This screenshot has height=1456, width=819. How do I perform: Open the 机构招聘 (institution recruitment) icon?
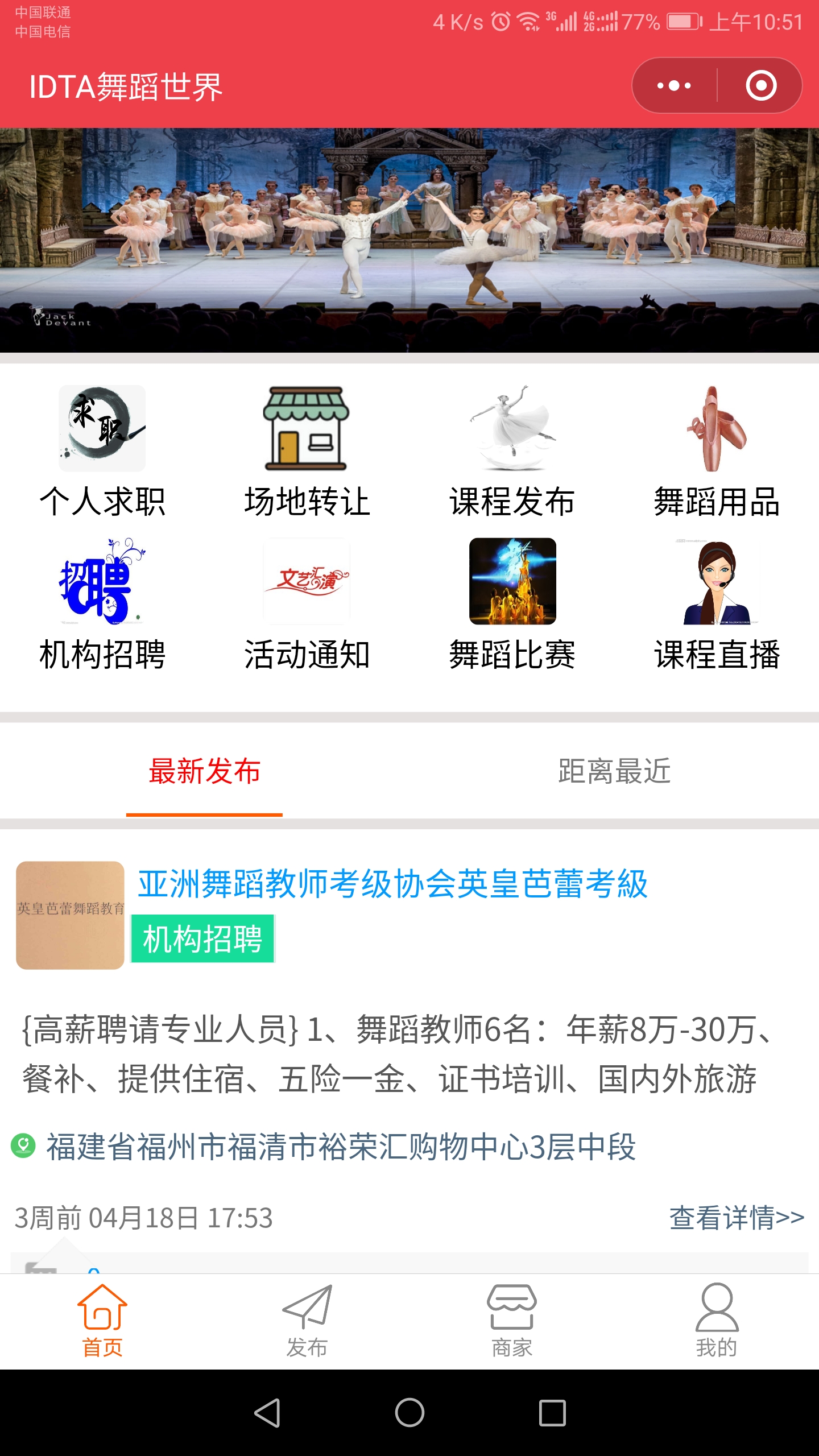coord(101,611)
